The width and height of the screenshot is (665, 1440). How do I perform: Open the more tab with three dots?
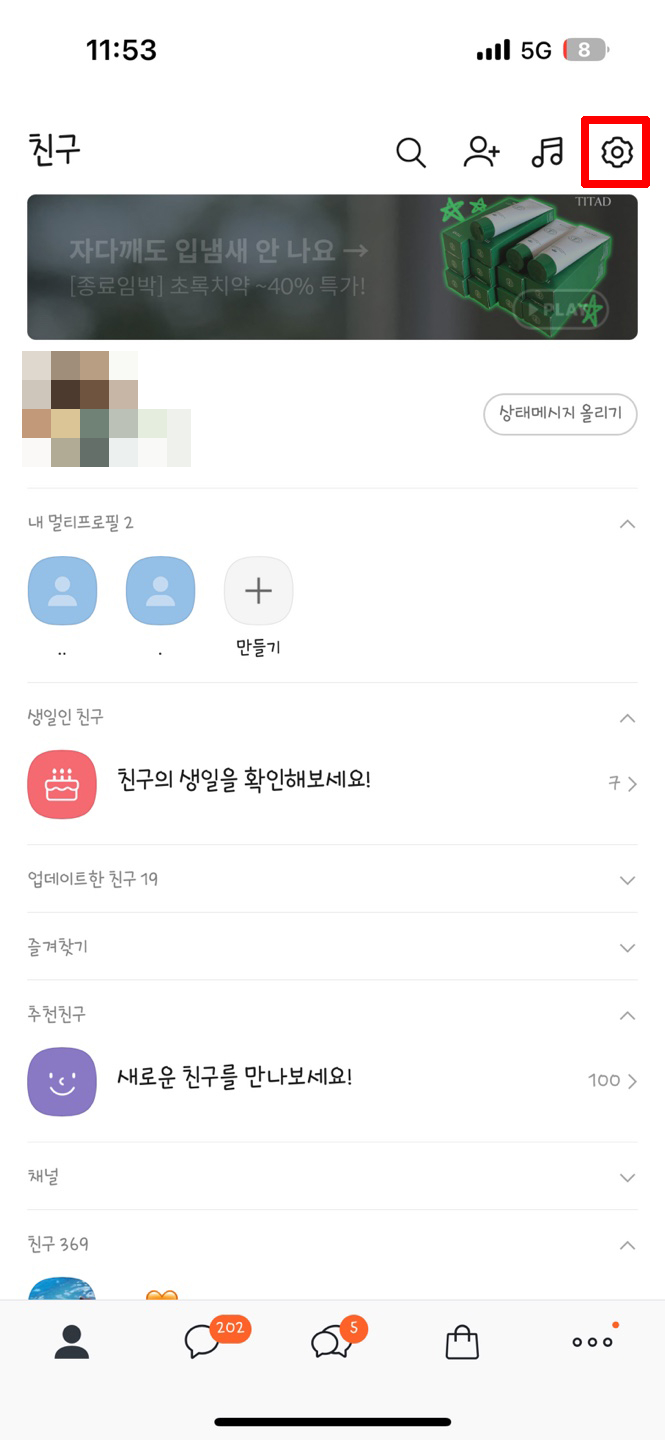[x=592, y=1342]
